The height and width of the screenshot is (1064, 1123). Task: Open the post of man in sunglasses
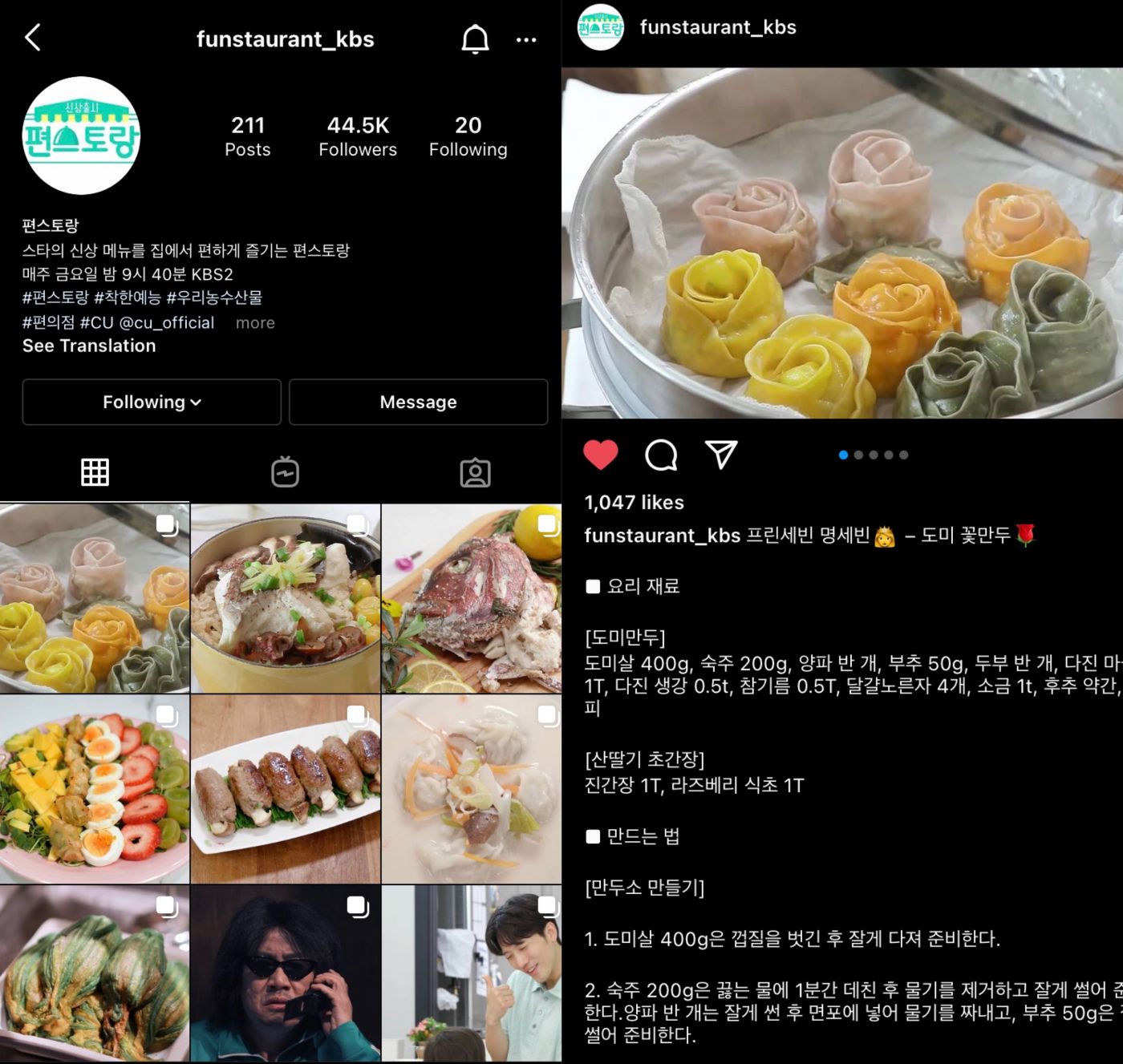coord(285,973)
